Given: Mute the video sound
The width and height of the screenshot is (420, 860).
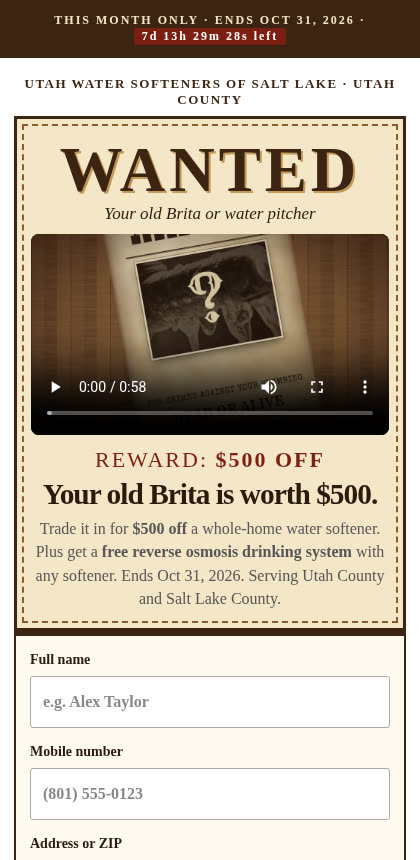Looking at the screenshot, I should [269, 387].
